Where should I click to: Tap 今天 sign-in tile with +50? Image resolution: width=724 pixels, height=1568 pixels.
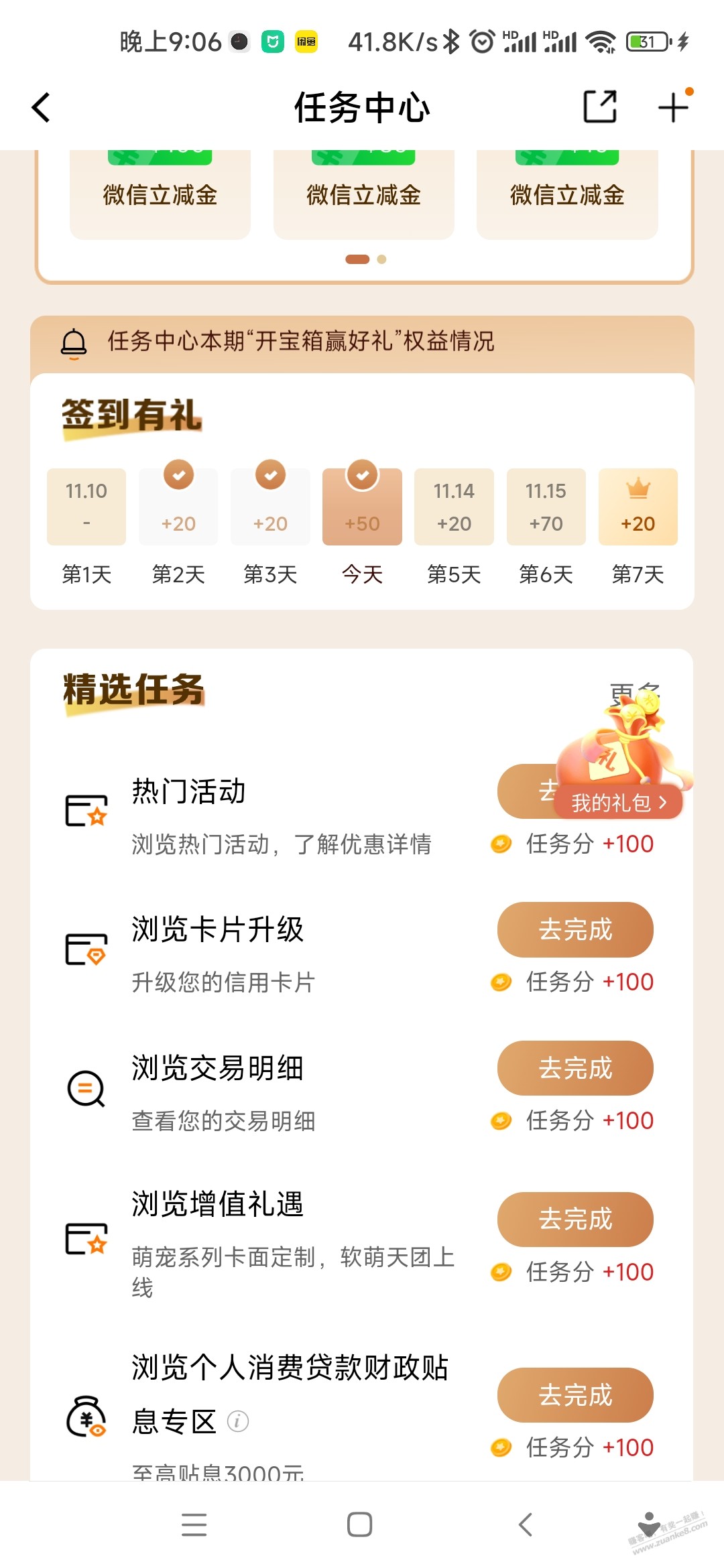(362, 507)
